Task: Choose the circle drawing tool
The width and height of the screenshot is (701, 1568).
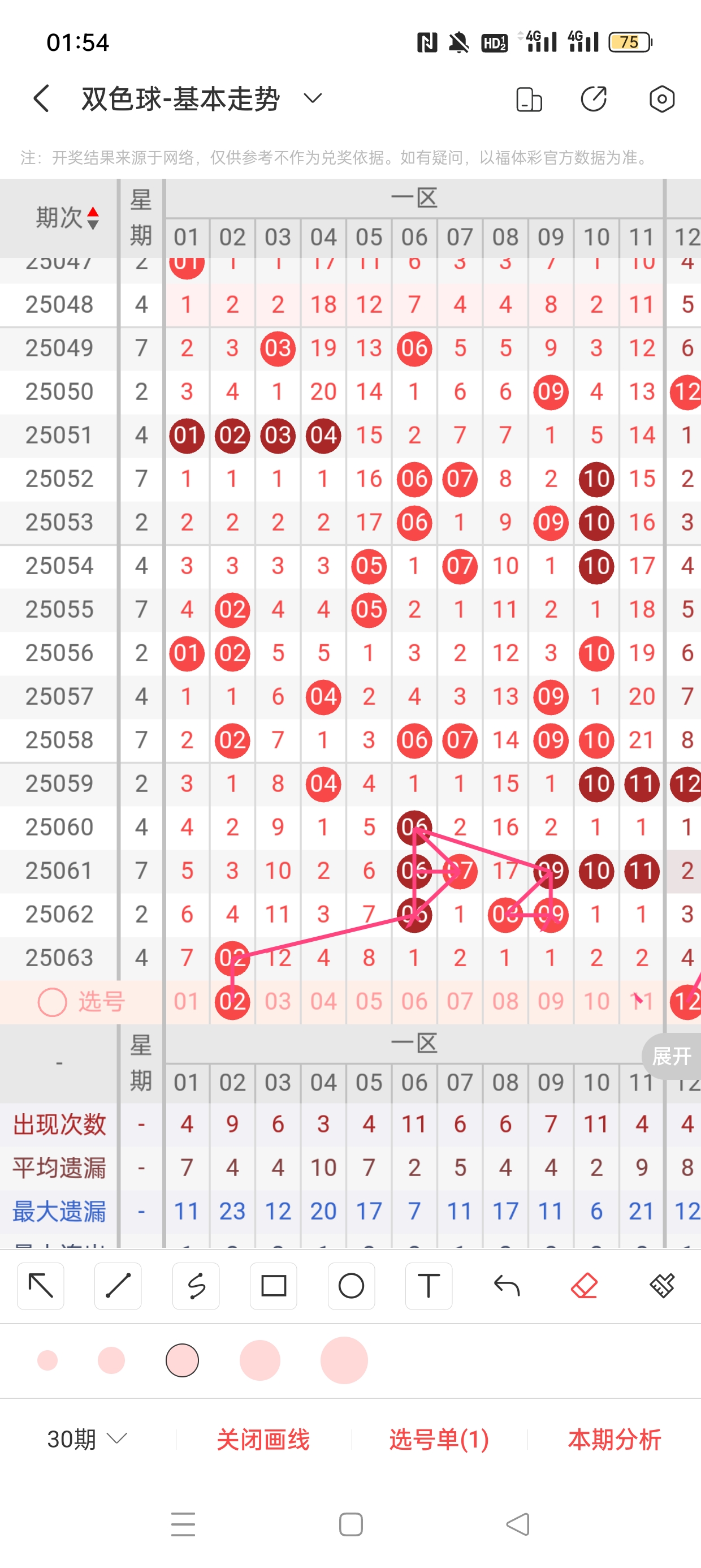Action: click(x=351, y=1286)
